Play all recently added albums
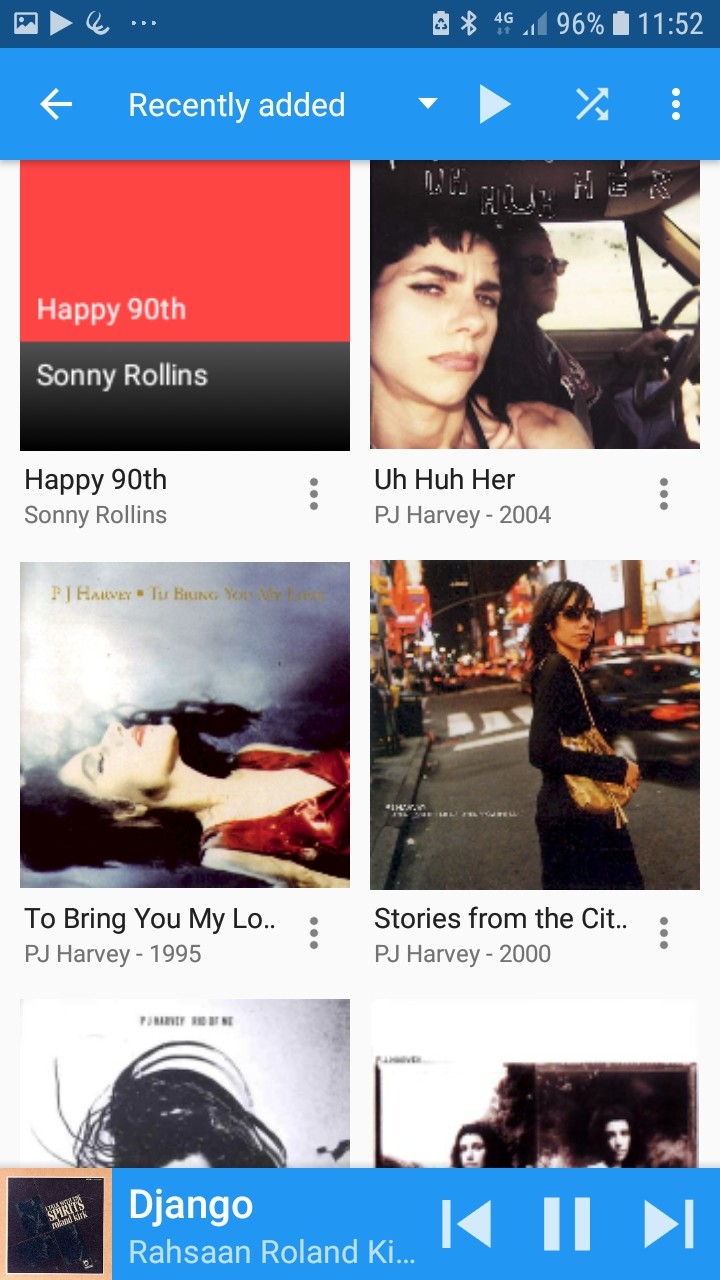720x1280 pixels. [x=494, y=105]
